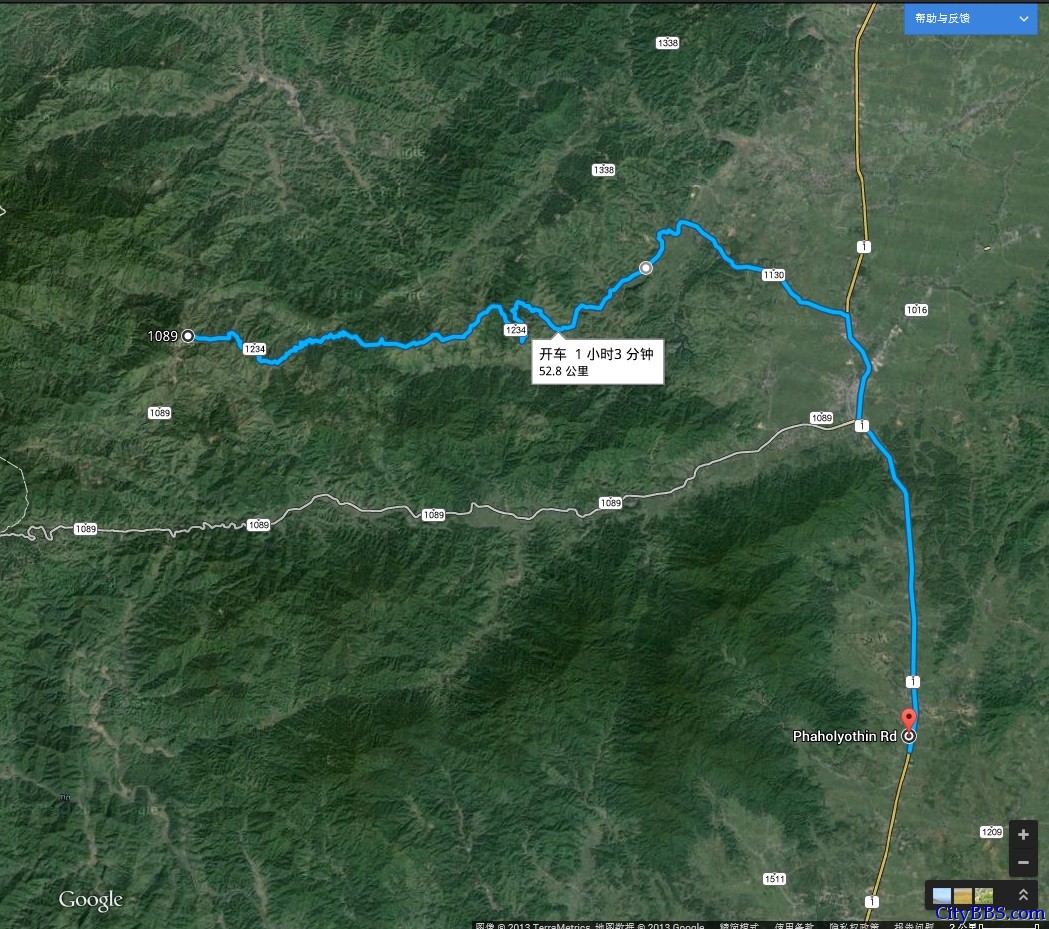Select the middle yellow imagery thumbnail
Viewport: 1049px width, 929px height.
[963, 895]
